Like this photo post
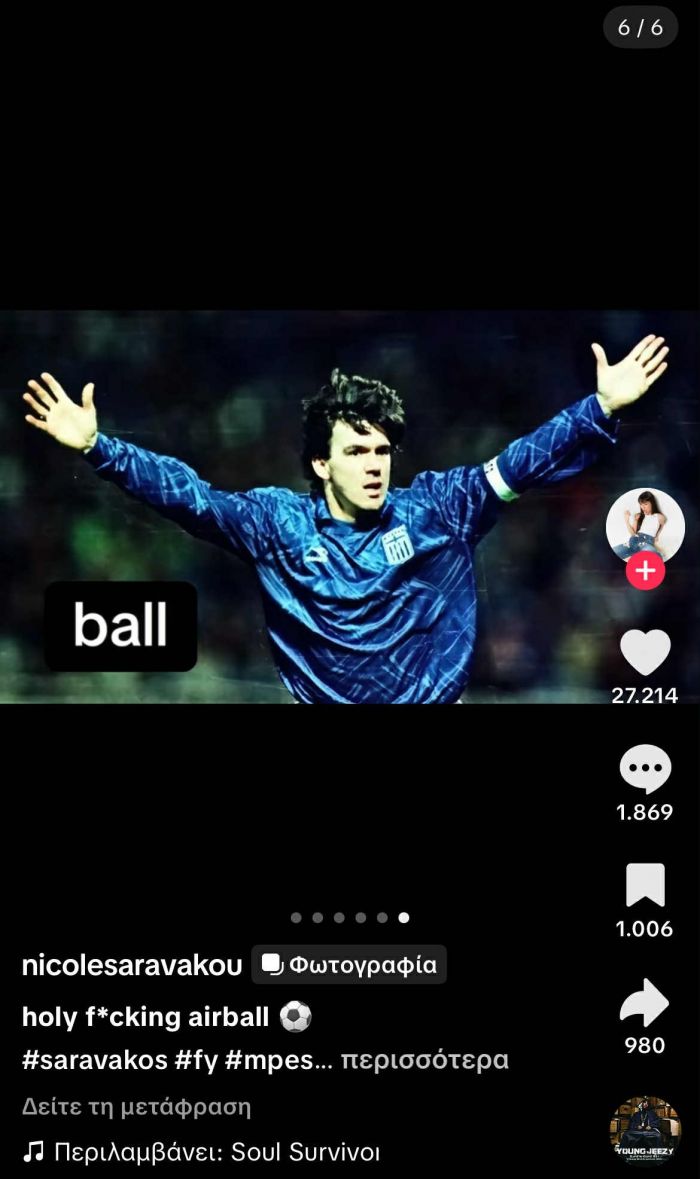This screenshot has height=1179, width=700. click(645, 653)
